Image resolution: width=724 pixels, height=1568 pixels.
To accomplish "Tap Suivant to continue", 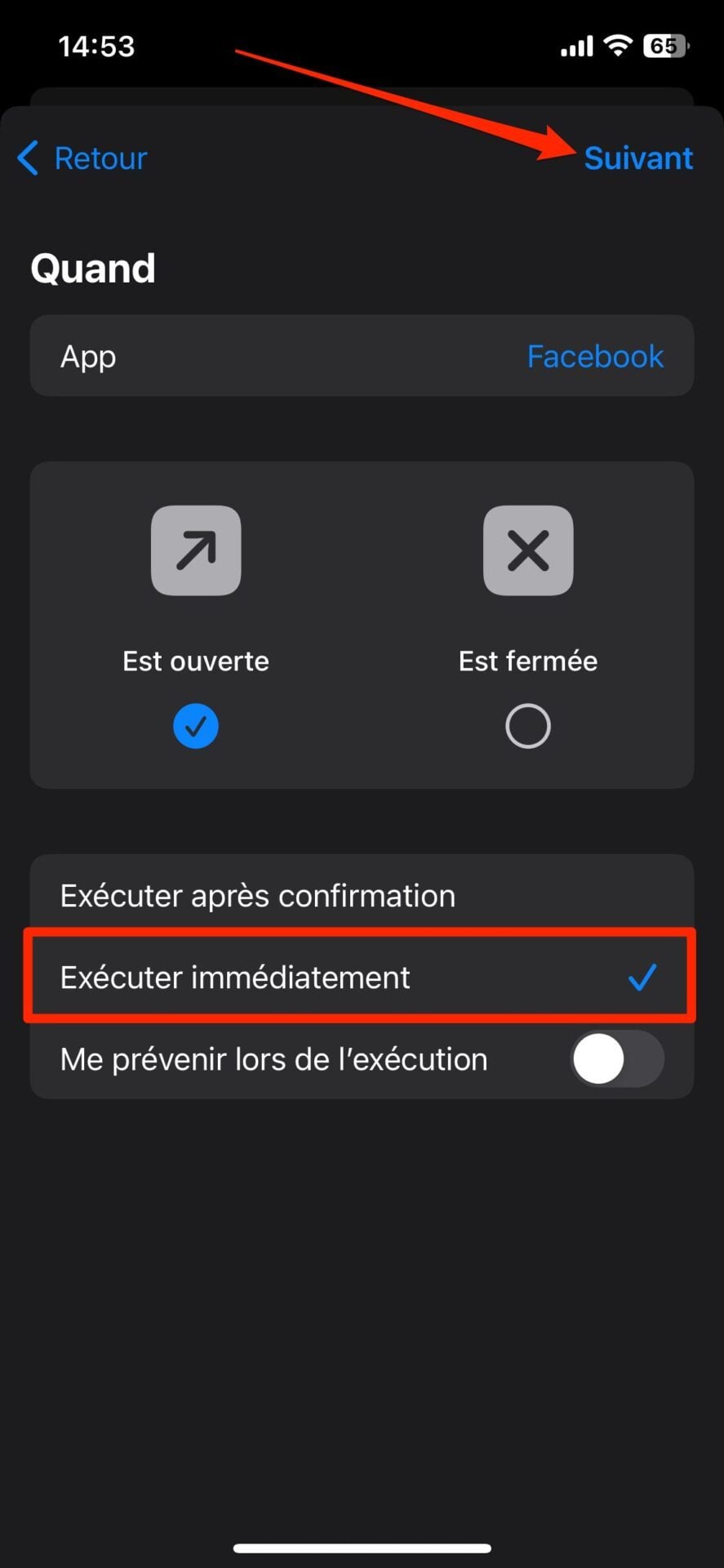I will (637, 158).
